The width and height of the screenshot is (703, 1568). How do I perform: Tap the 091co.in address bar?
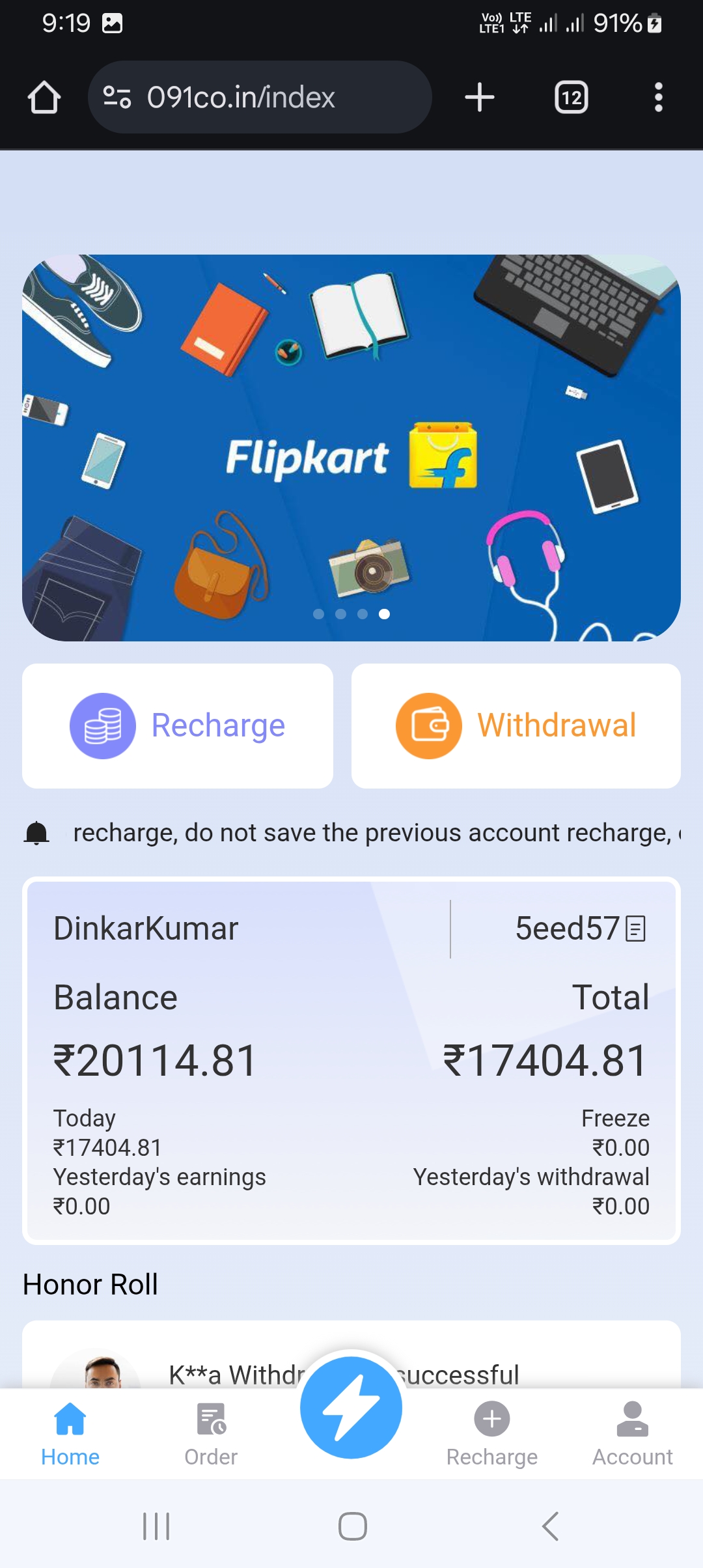[259, 98]
